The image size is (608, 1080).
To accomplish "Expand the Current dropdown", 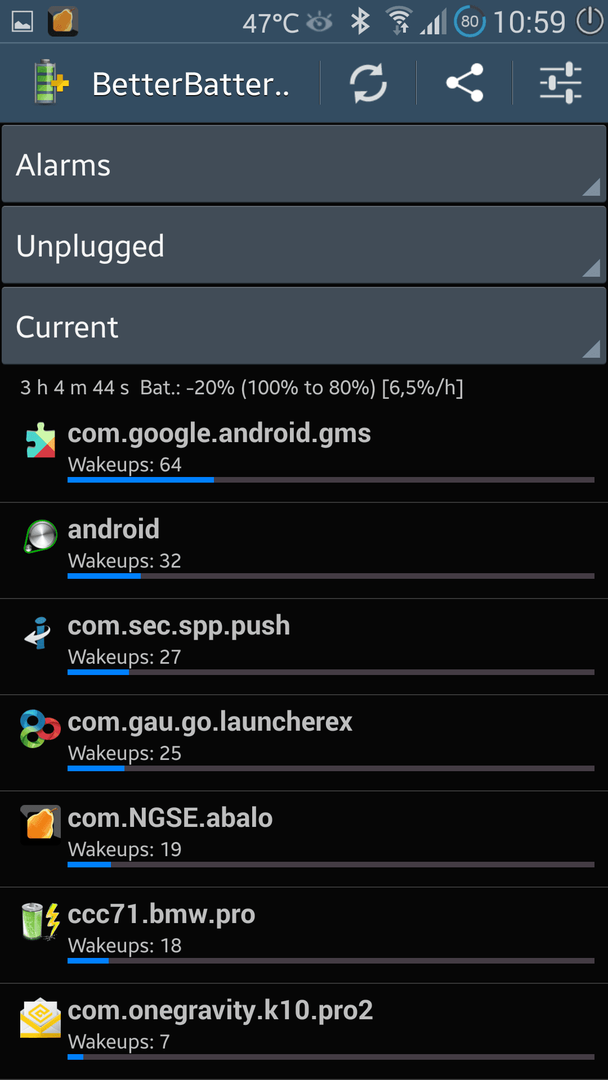I will pos(304,325).
